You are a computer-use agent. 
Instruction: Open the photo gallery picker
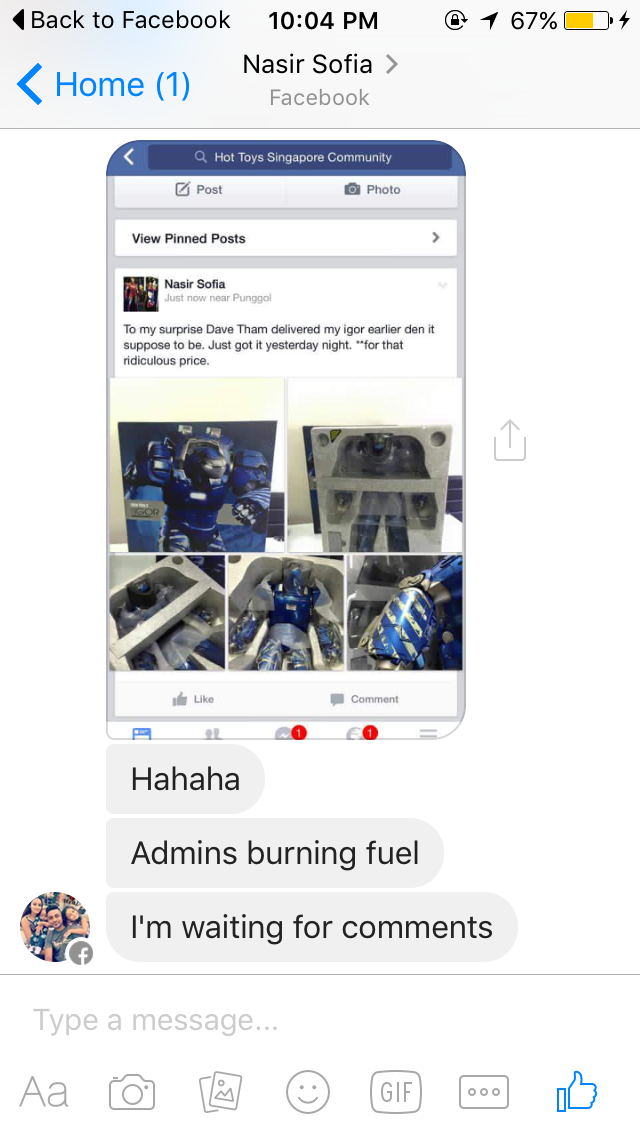point(220,1092)
